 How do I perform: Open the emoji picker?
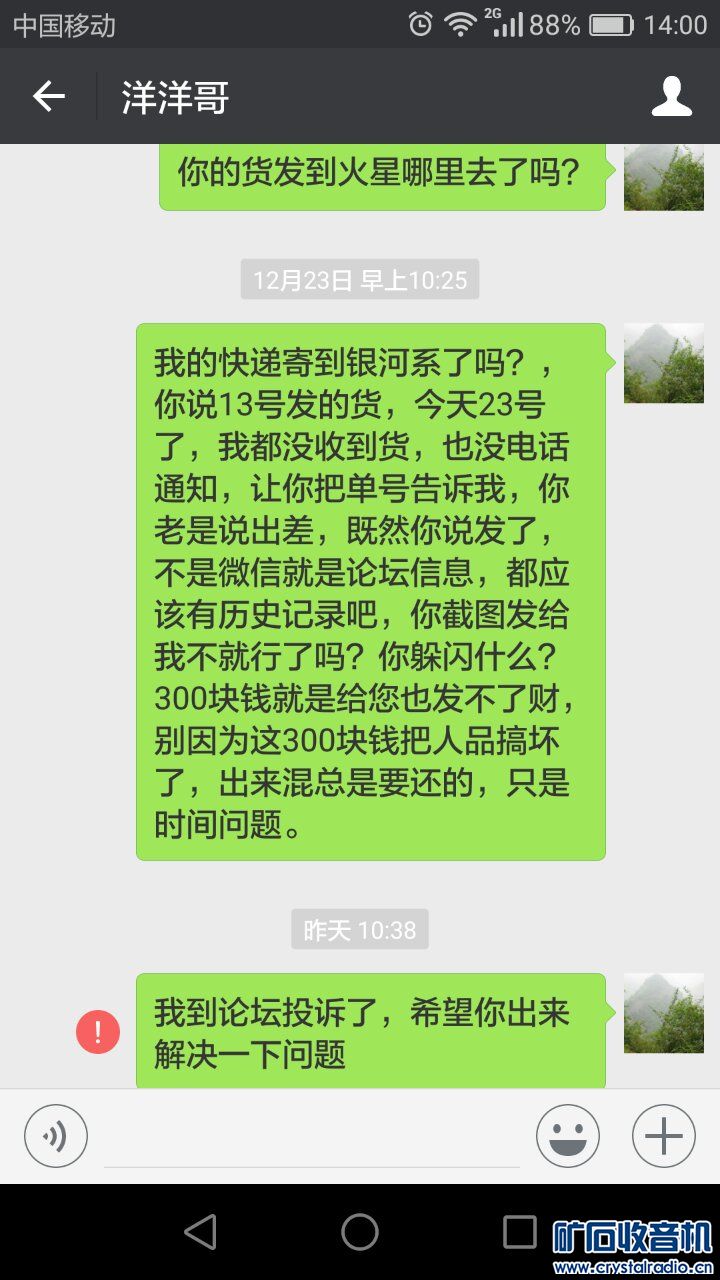(567, 1136)
